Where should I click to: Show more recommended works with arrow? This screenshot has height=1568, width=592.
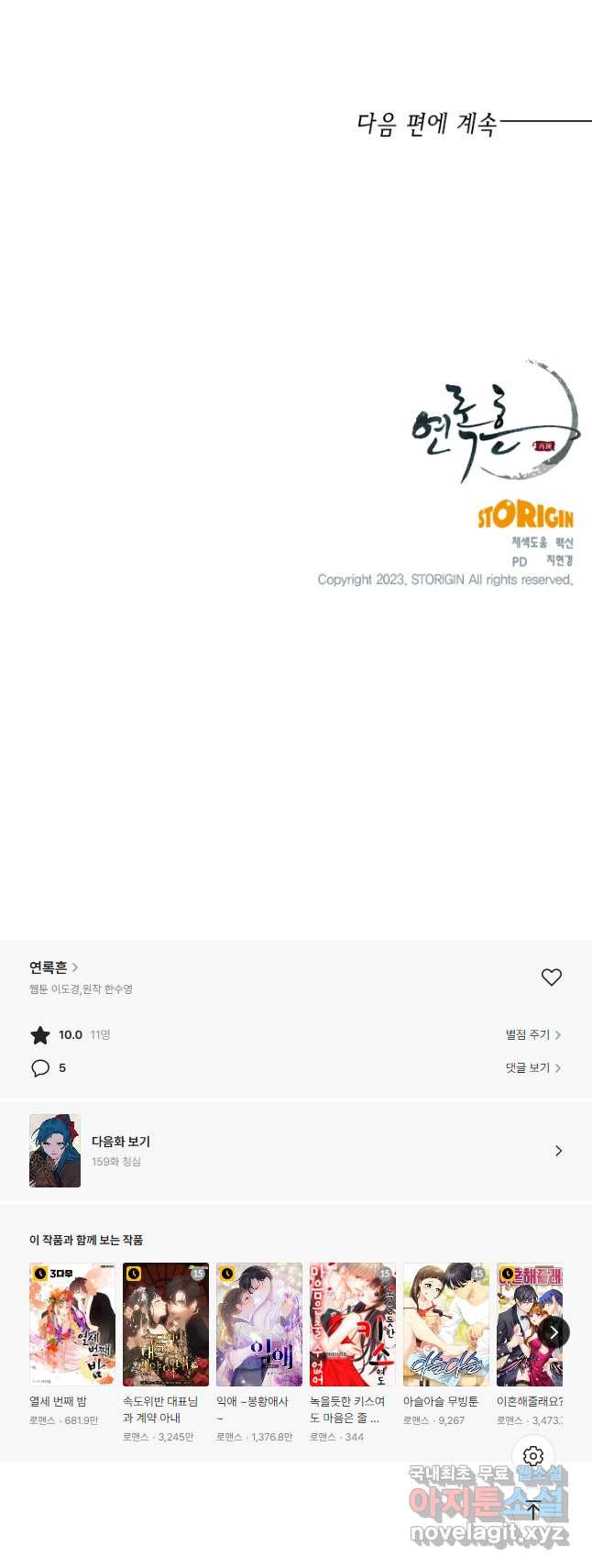click(x=554, y=1332)
